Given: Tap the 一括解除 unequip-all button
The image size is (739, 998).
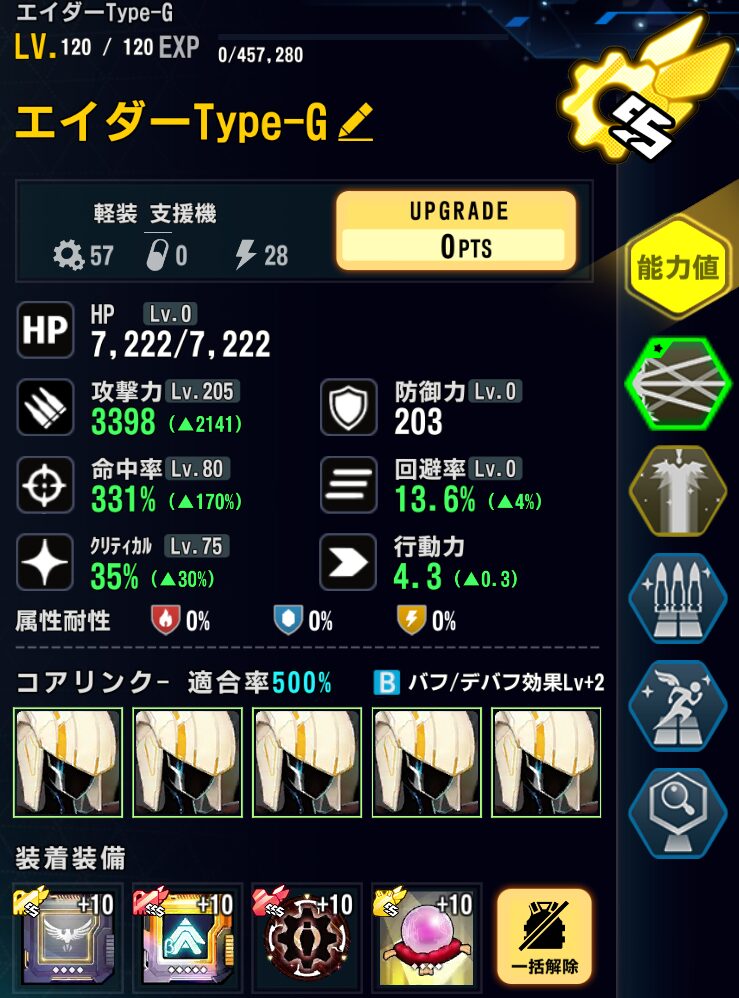Looking at the screenshot, I should pos(544,936).
